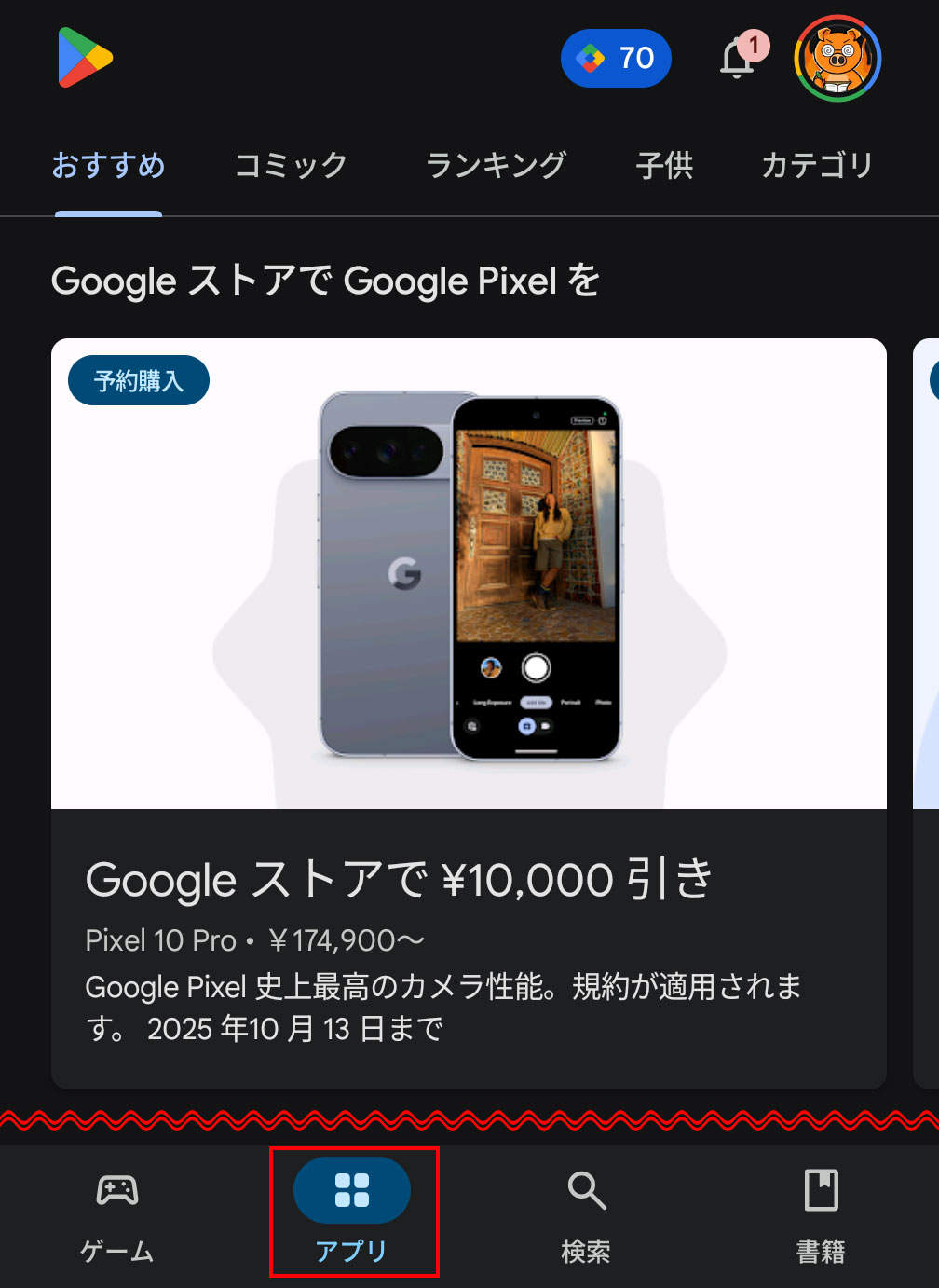This screenshot has width=939, height=1288.
Task: Open the account profile avatar
Action: pyautogui.click(x=837, y=58)
